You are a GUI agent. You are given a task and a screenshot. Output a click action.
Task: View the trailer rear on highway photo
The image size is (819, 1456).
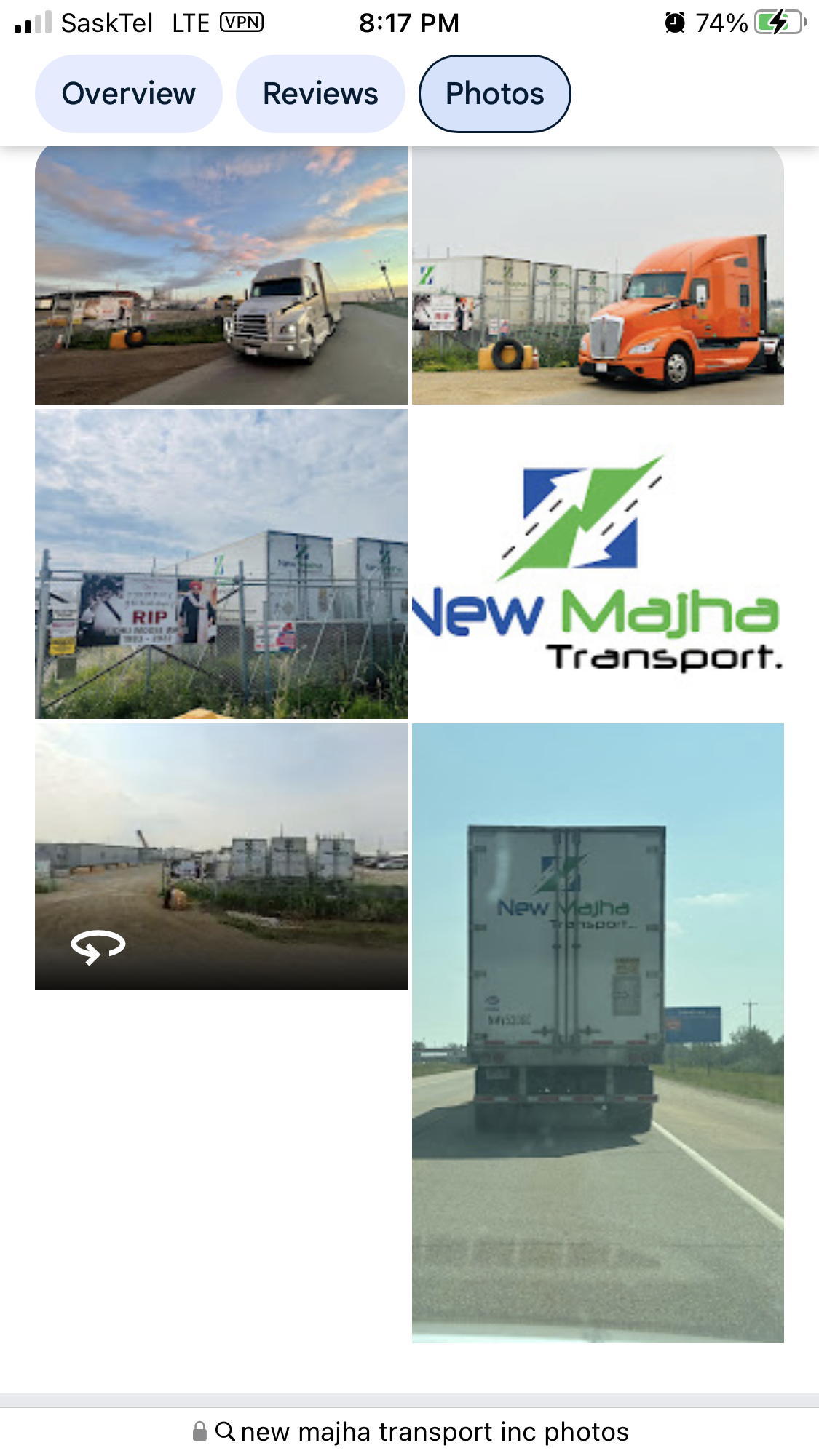598,1033
